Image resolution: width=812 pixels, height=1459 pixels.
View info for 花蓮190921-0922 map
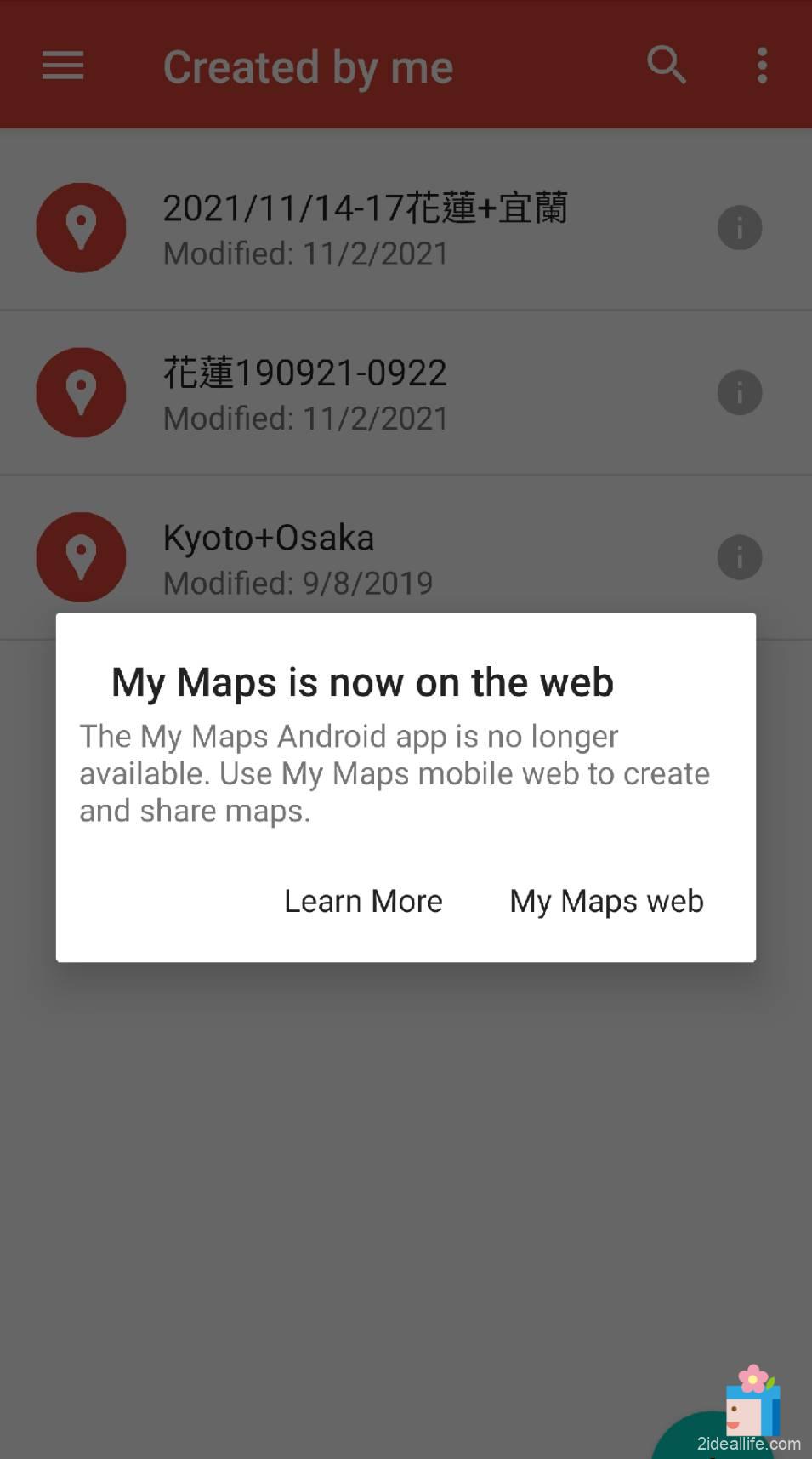(739, 393)
